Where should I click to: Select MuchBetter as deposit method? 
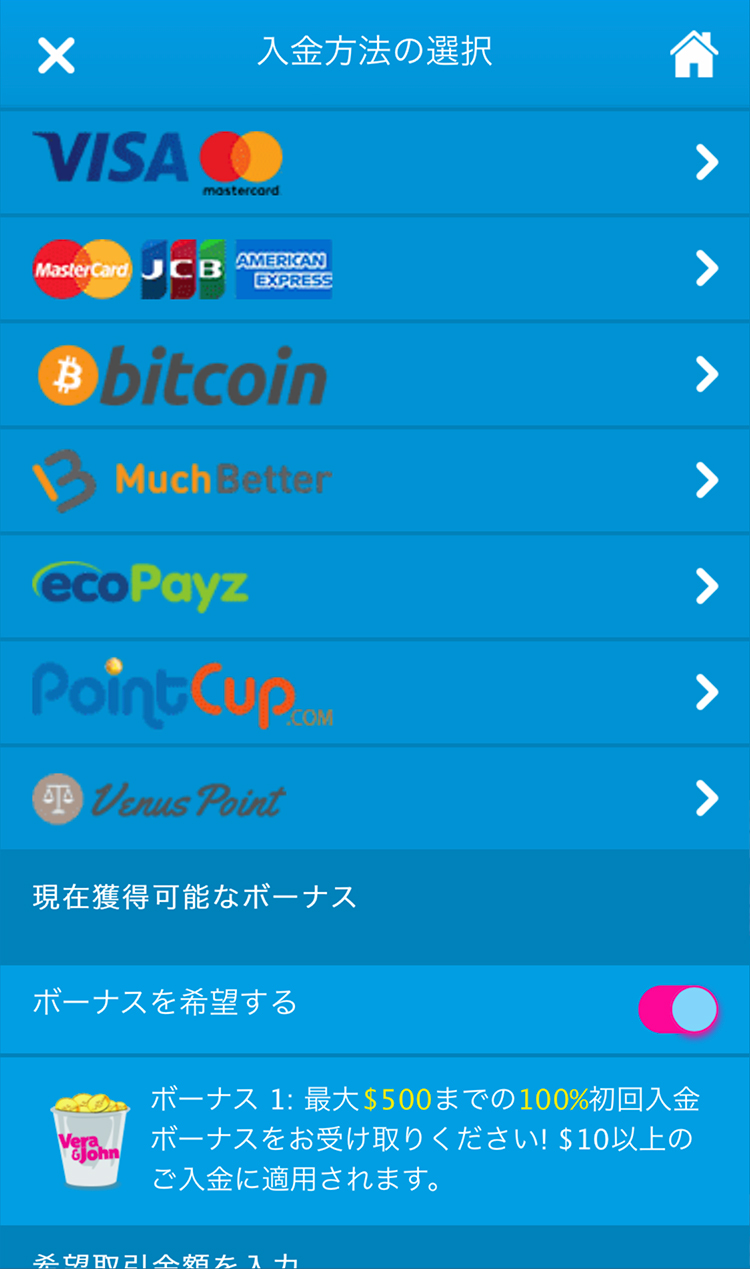tap(375, 480)
